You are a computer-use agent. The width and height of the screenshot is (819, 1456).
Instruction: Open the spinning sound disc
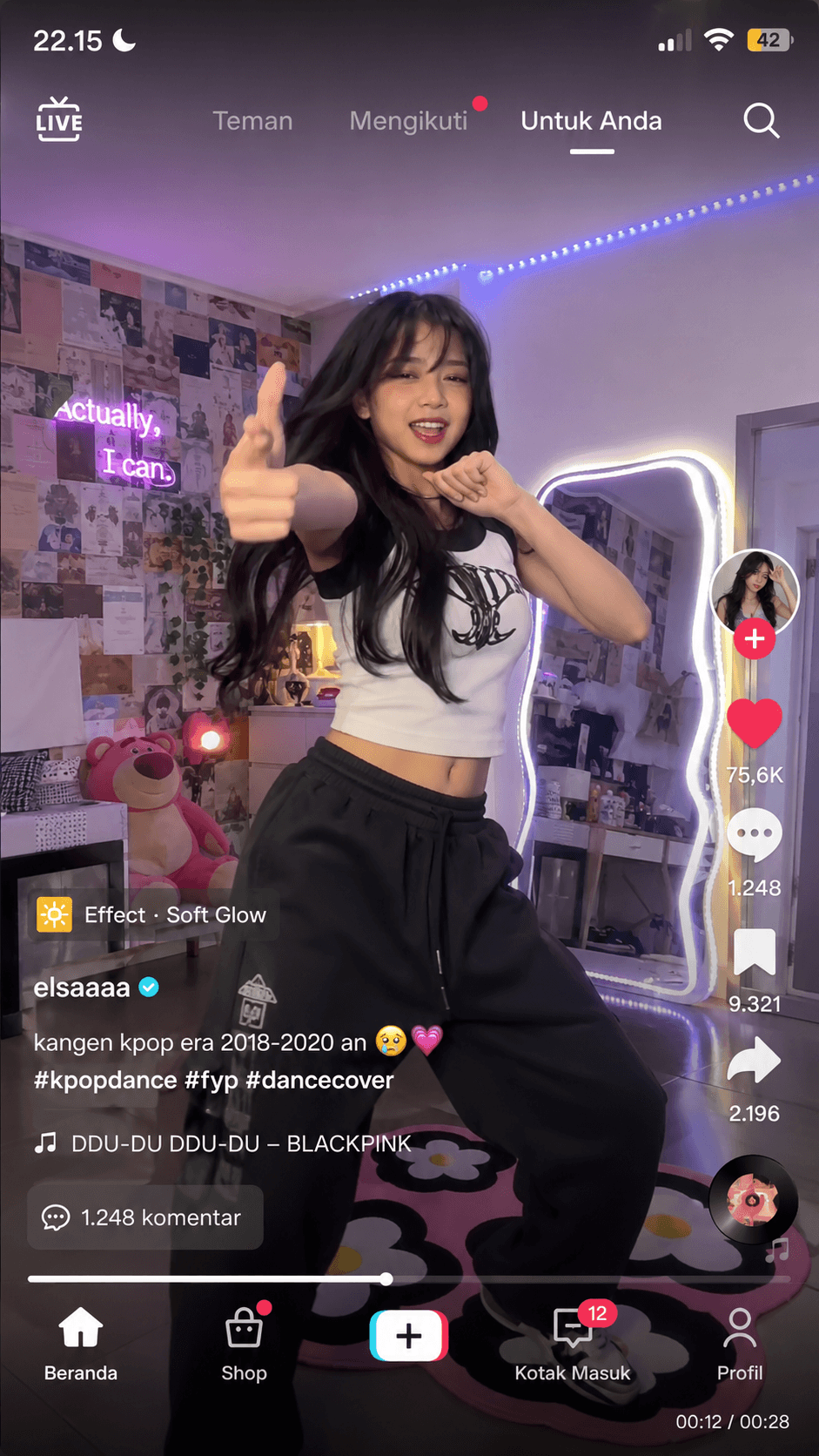(754, 1200)
